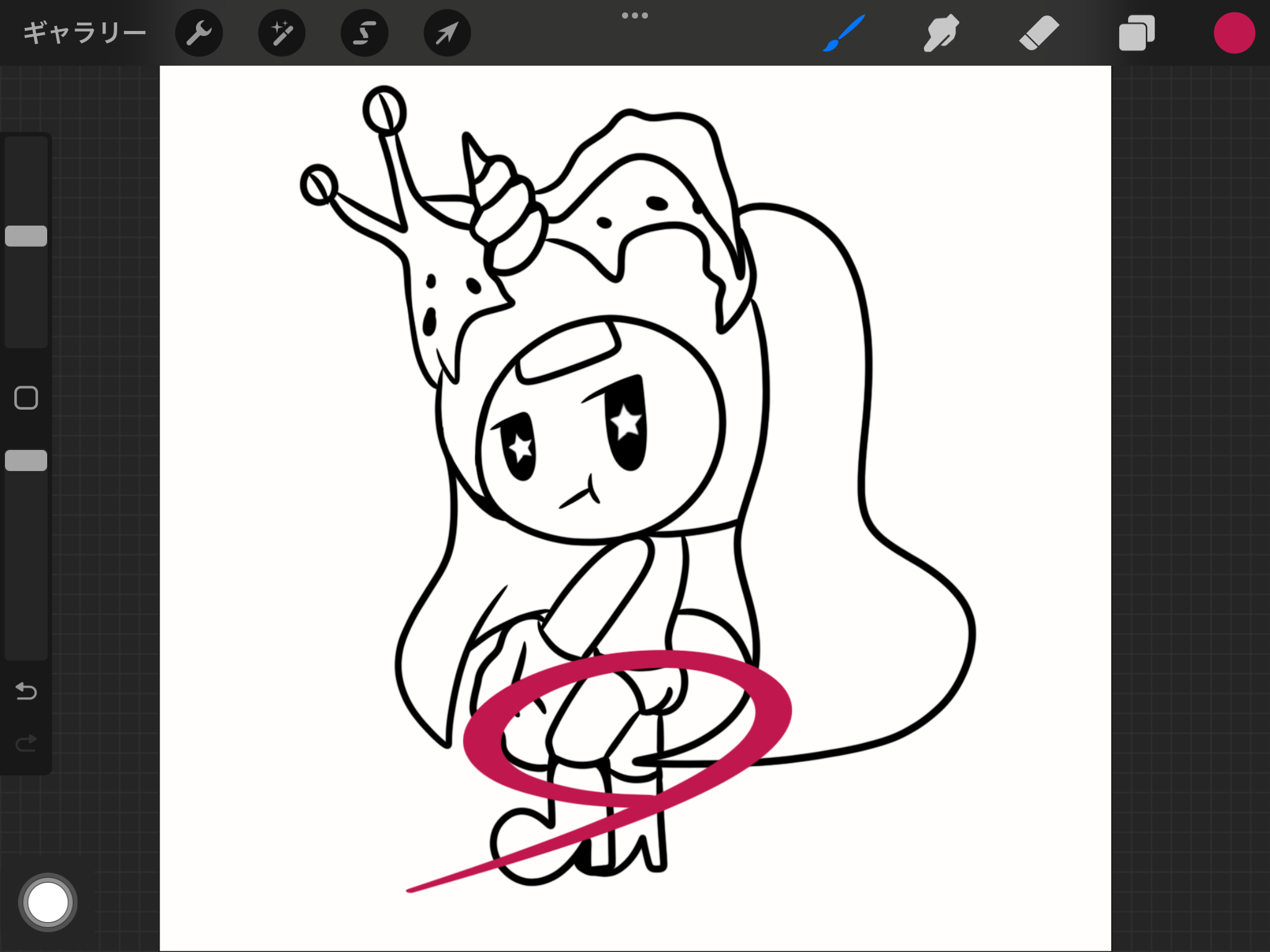This screenshot has width=1270, height=952.
Task: Redo the undone action
Action: click(26, 743)
